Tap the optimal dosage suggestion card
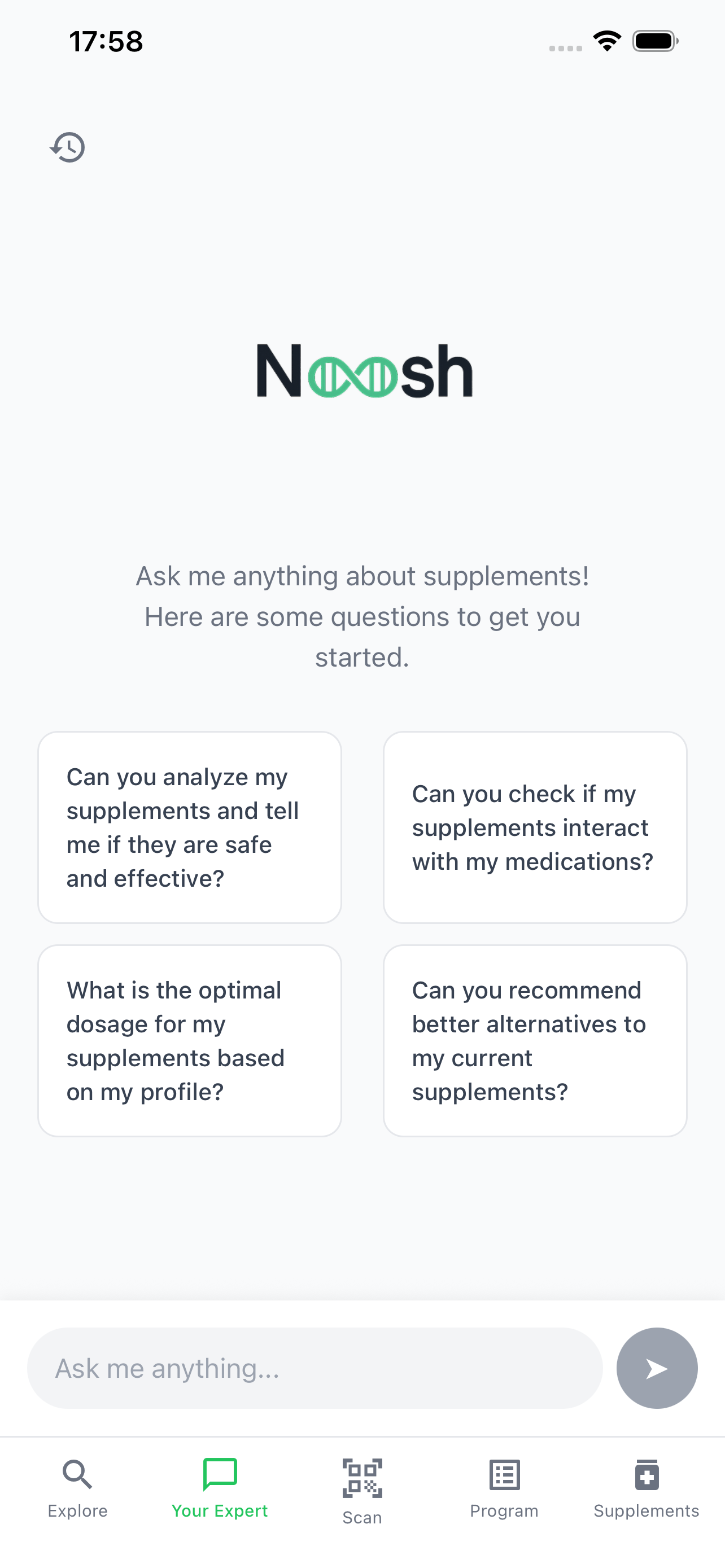 [189, 1040]
